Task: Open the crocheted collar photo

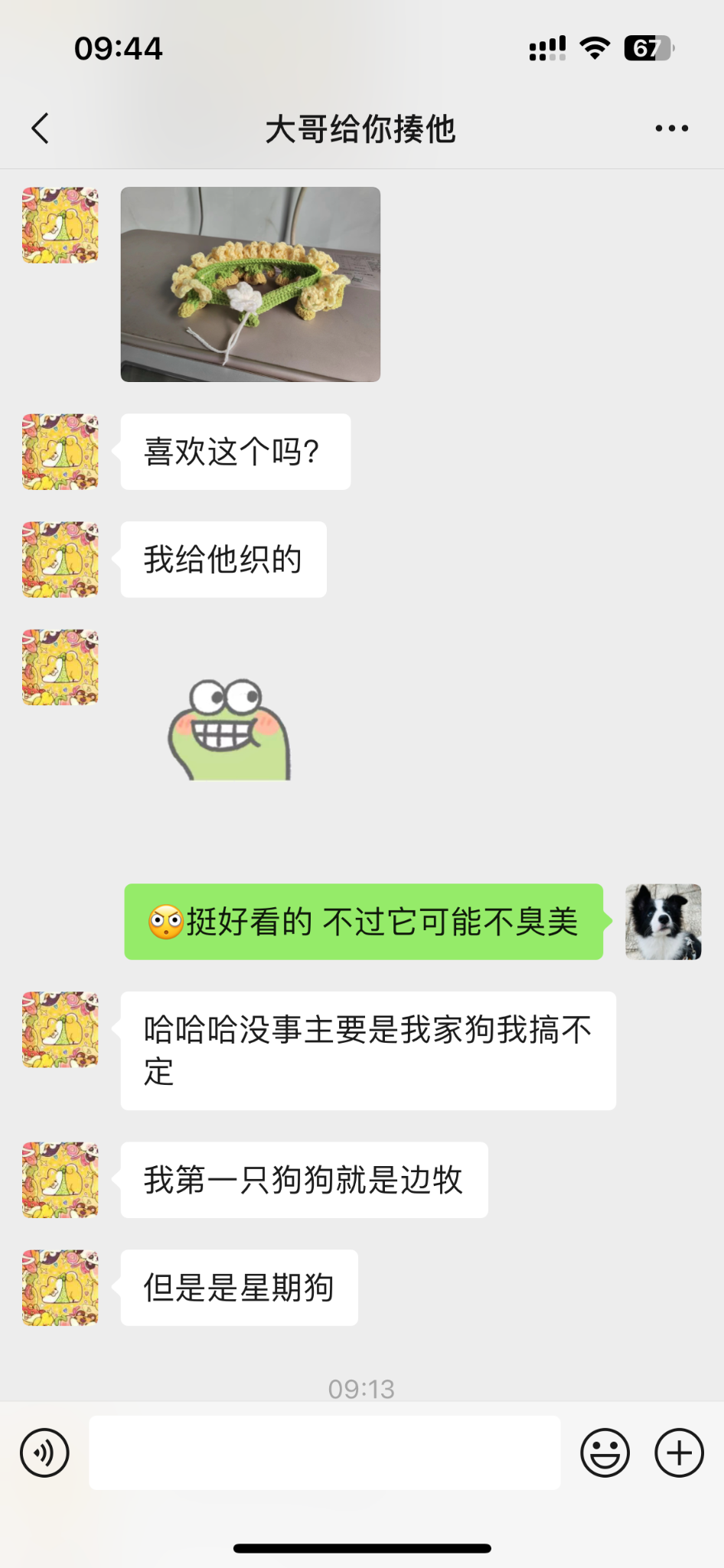Action: (x=250, y=284)
